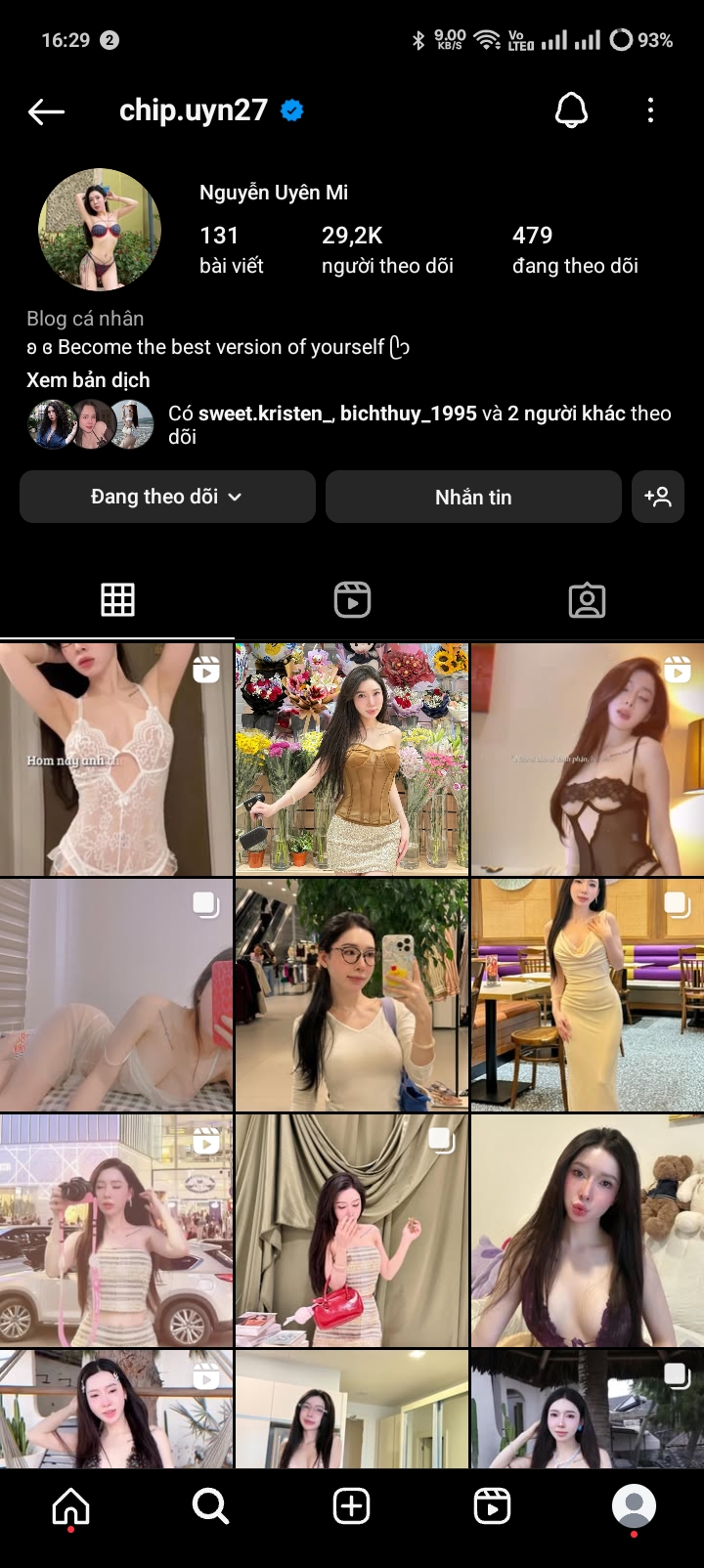Screen dimensions: 704x1568
Task: Tap Nhắn tin to message this user
Action: (x=473, y=497)
